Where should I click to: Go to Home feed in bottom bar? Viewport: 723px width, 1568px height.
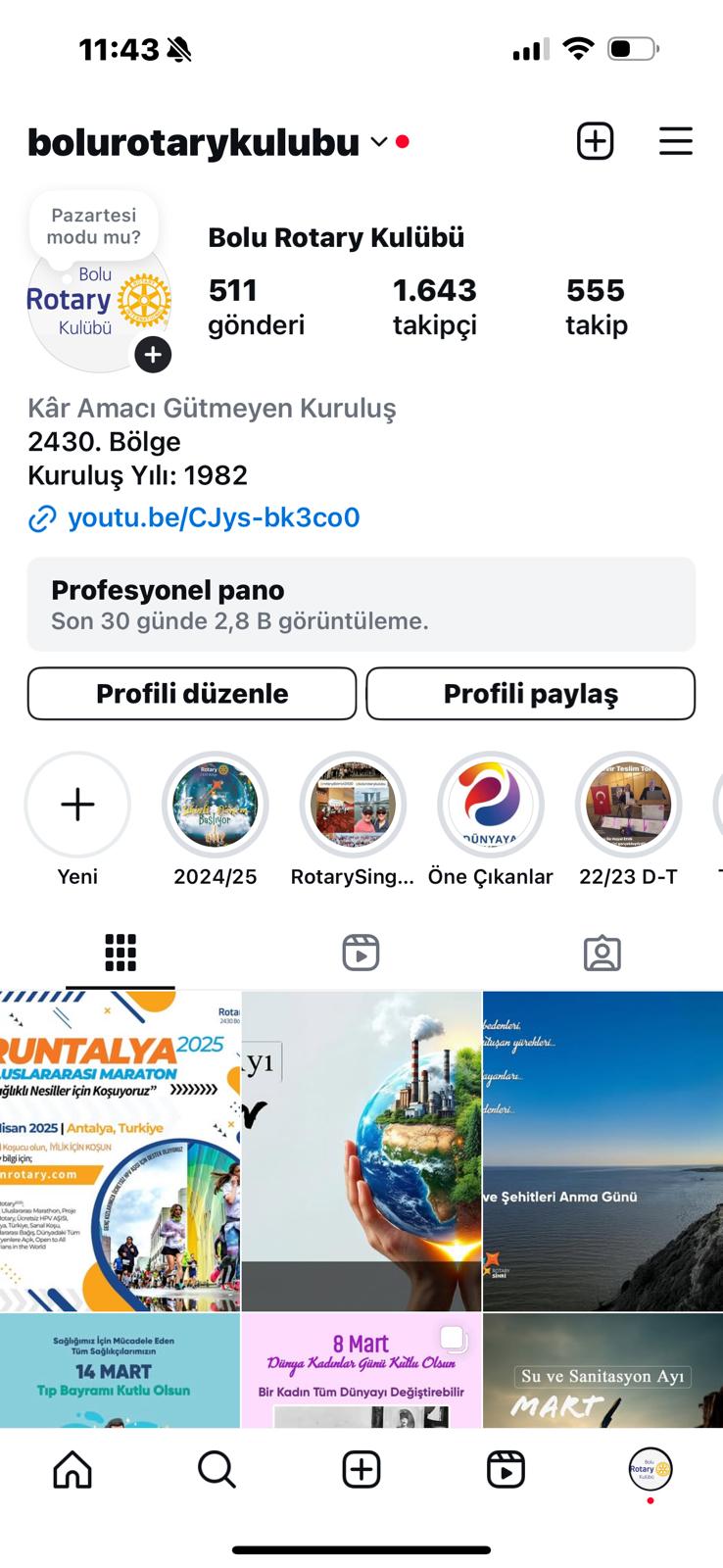pos(72,1469)
